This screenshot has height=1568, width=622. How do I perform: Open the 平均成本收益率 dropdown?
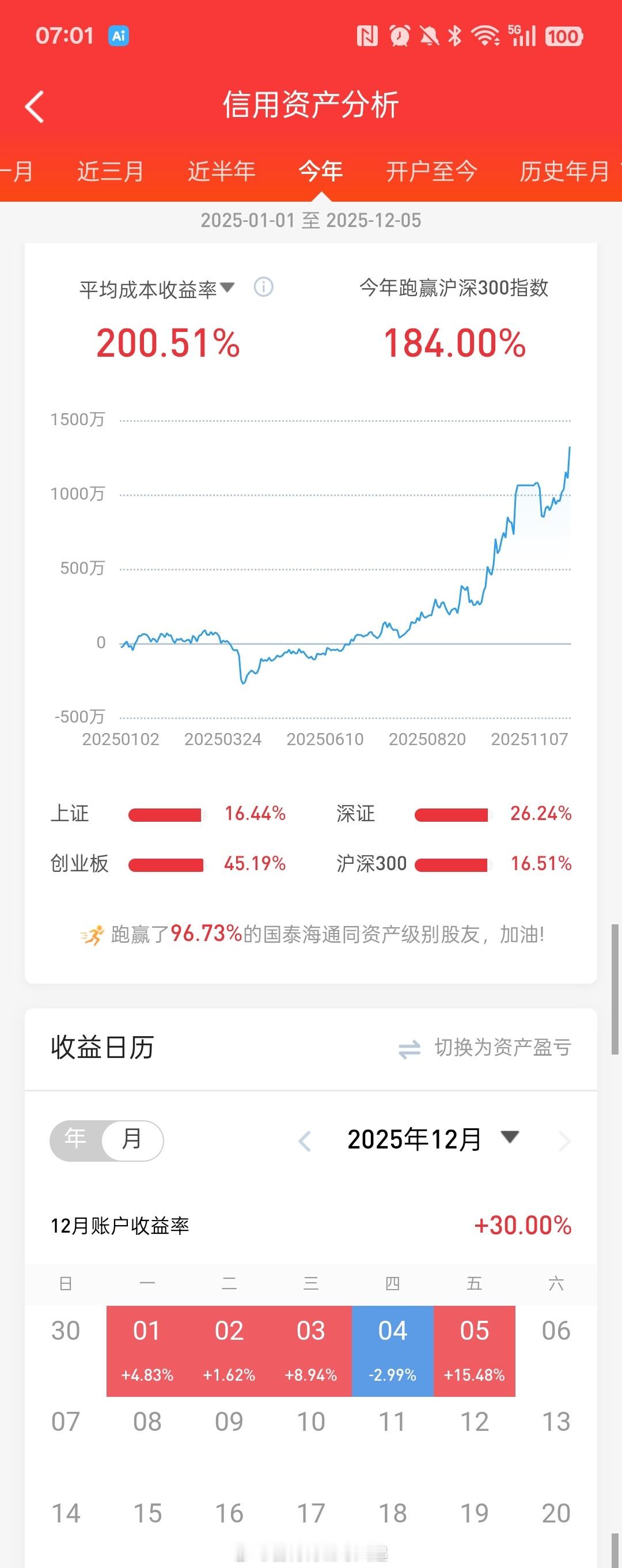[x=228, y=289]
